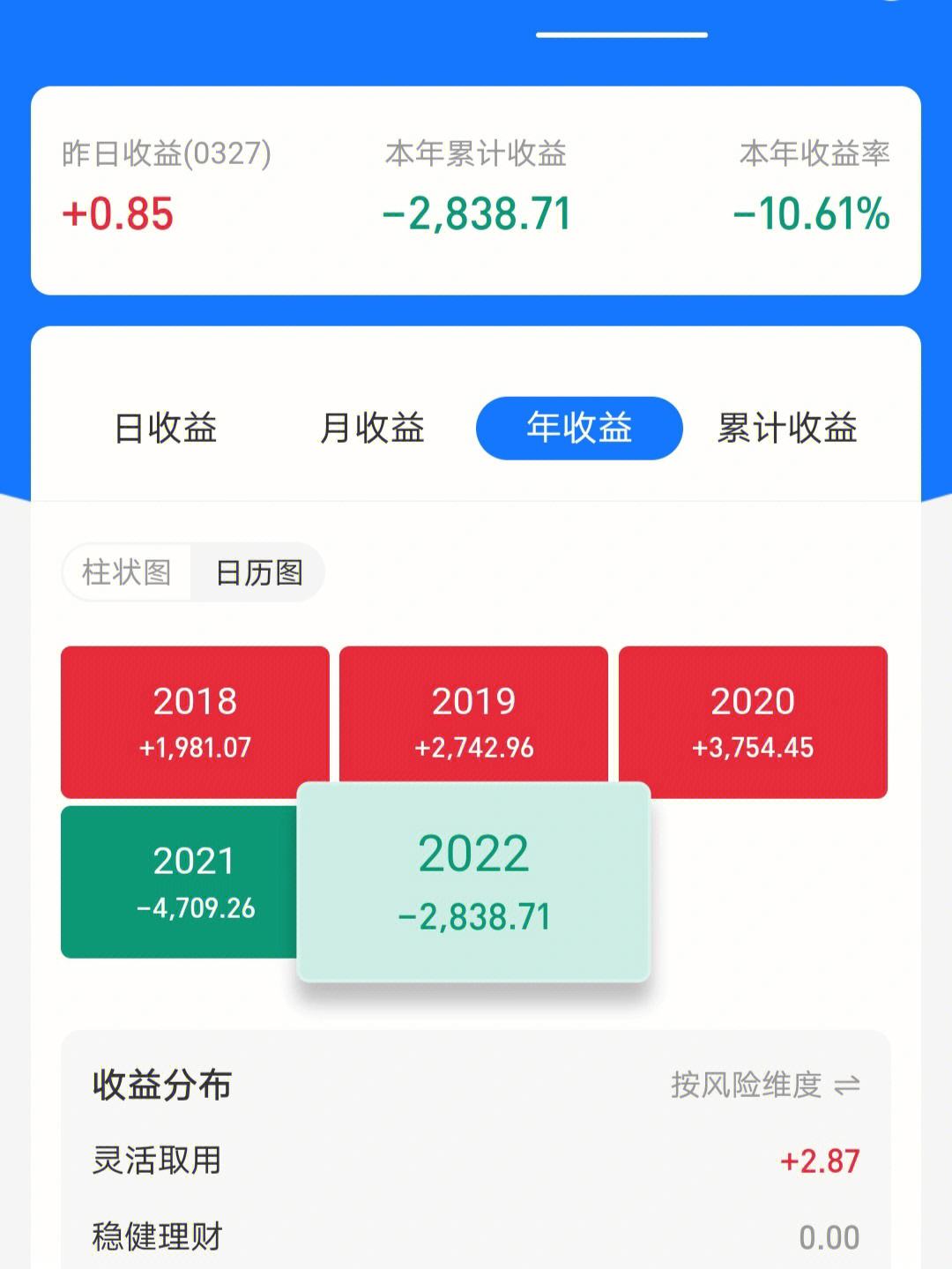Switch to the 日收益 tab

(166, 429)
